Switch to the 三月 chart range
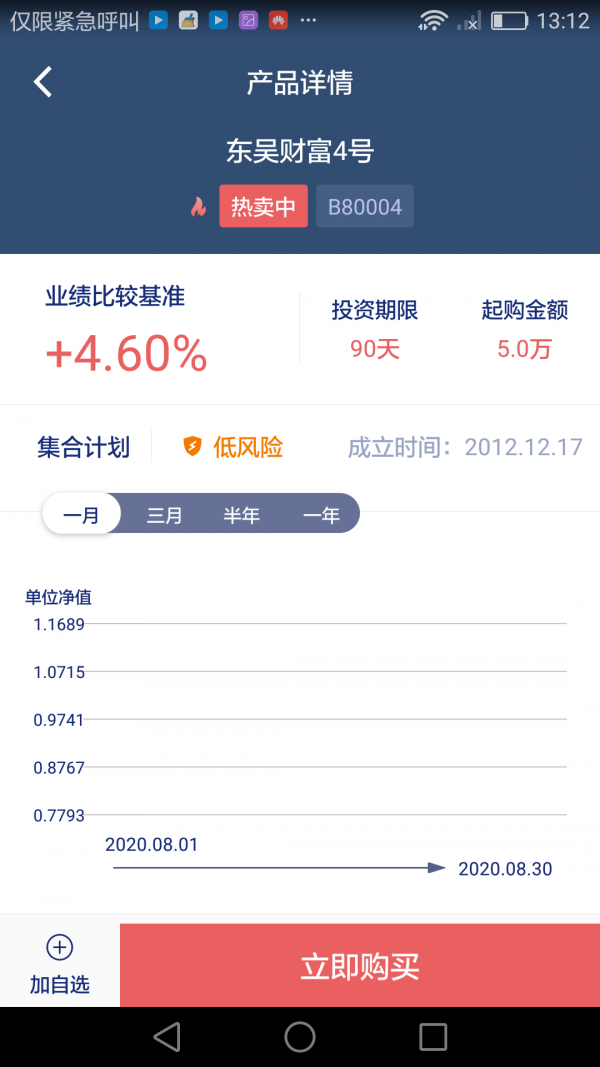Image resolution: width=600 pixels, height=1067 pixels. 164,515
